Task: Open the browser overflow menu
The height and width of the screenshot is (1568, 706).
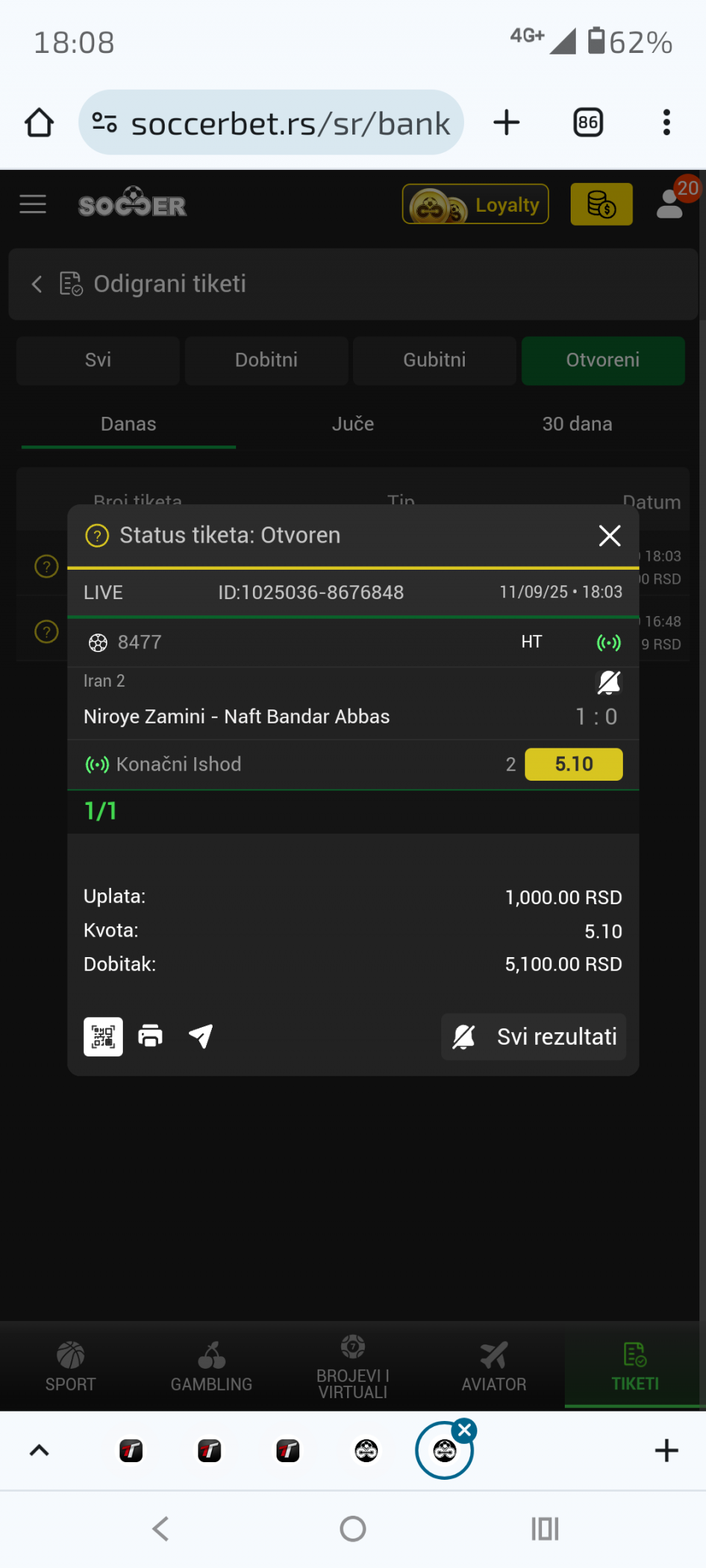Action: coord(666,123)
